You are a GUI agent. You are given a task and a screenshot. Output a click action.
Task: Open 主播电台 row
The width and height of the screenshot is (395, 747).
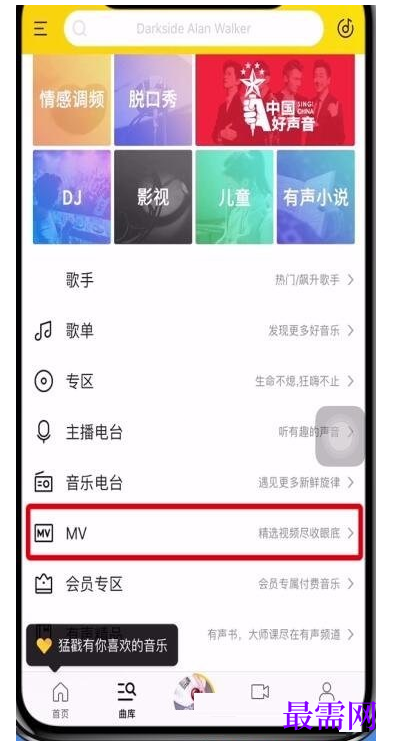point(194,432)
